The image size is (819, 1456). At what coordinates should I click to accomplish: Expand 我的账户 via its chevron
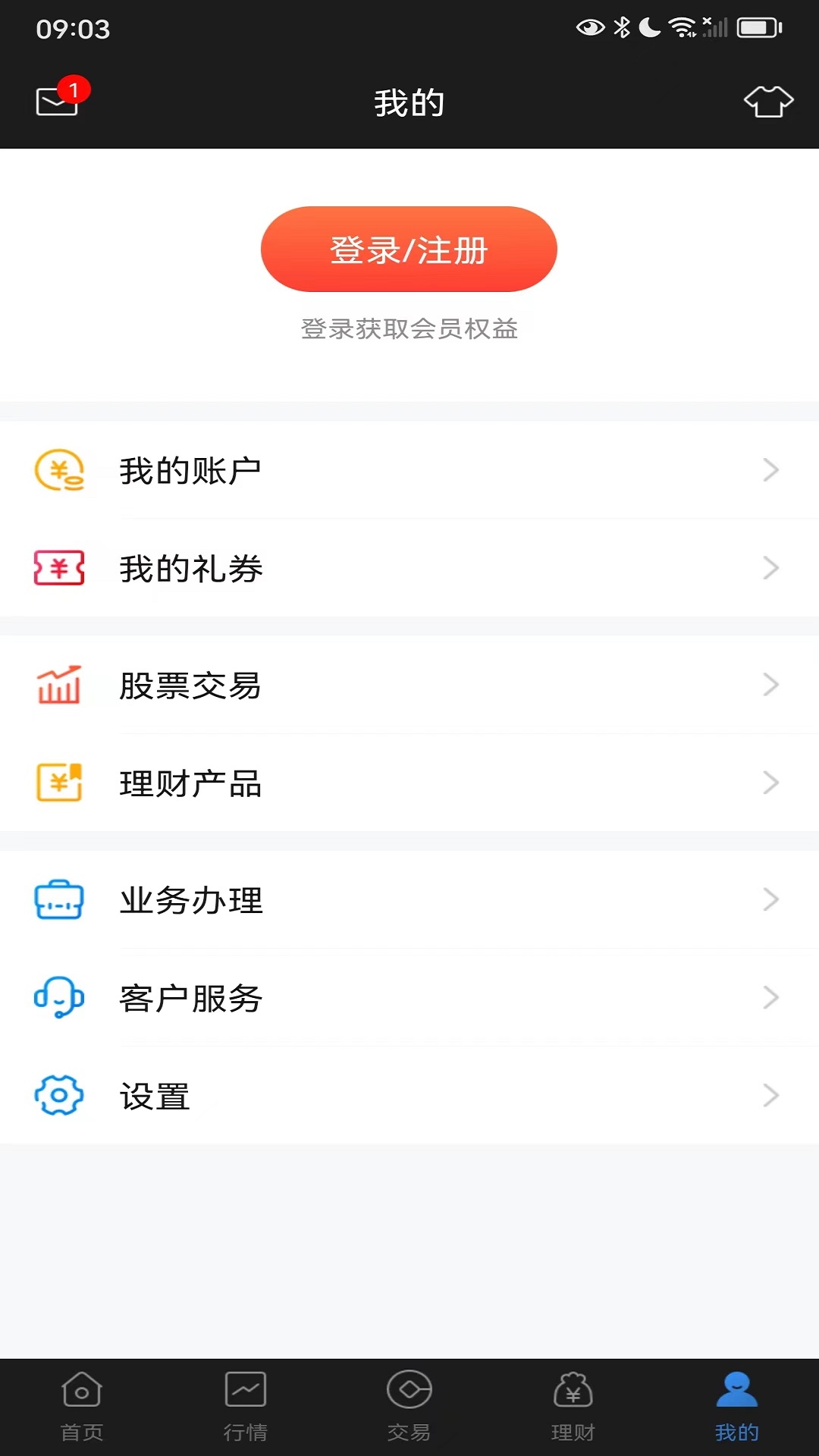(772, 470)
